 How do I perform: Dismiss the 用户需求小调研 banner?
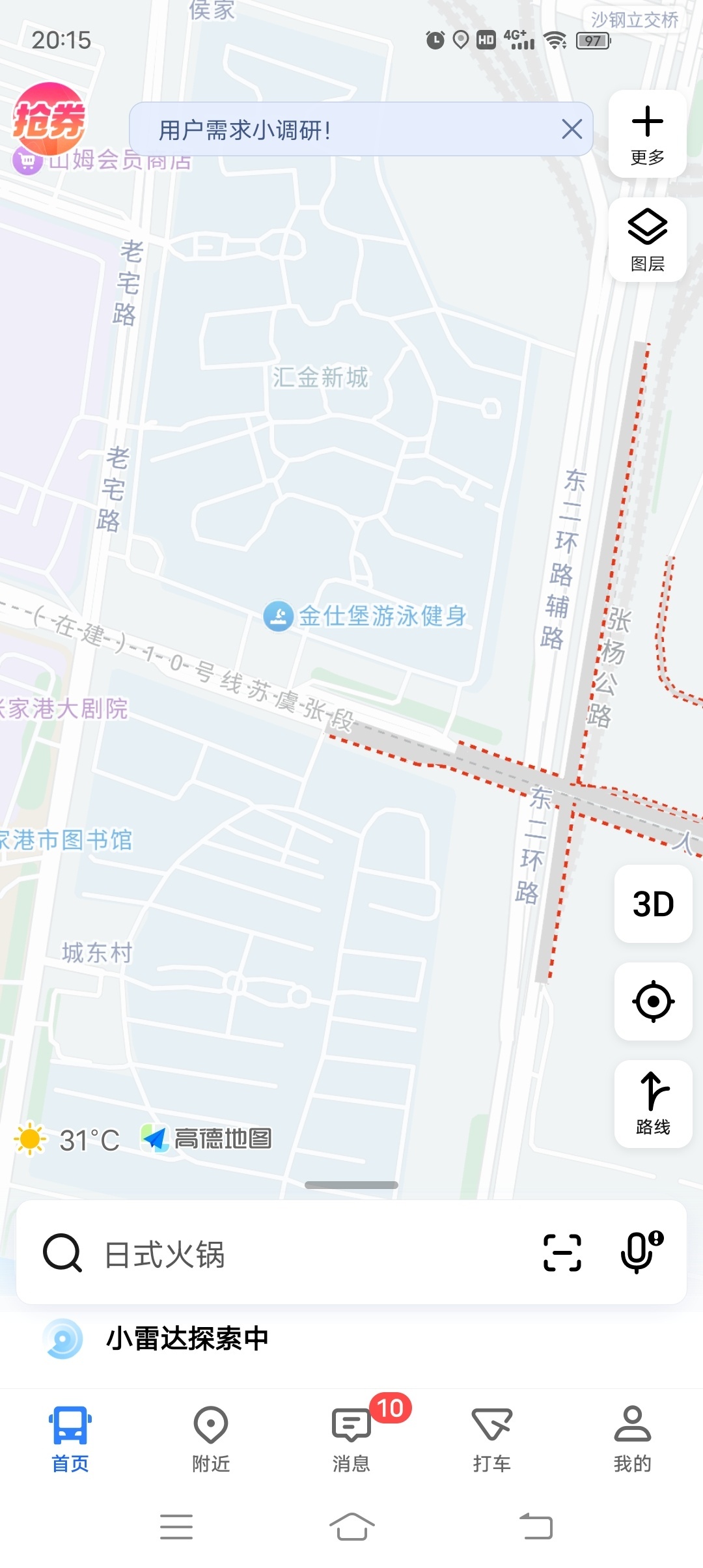(572, 129)
